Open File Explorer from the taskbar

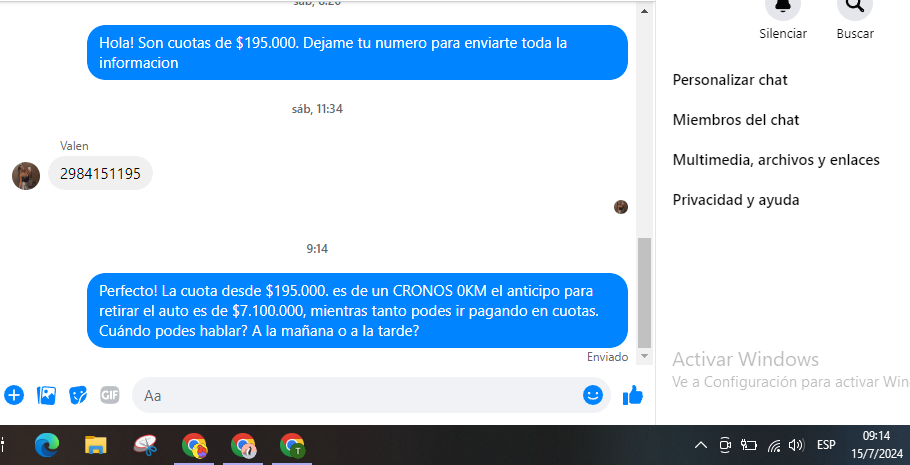(95, 445)
